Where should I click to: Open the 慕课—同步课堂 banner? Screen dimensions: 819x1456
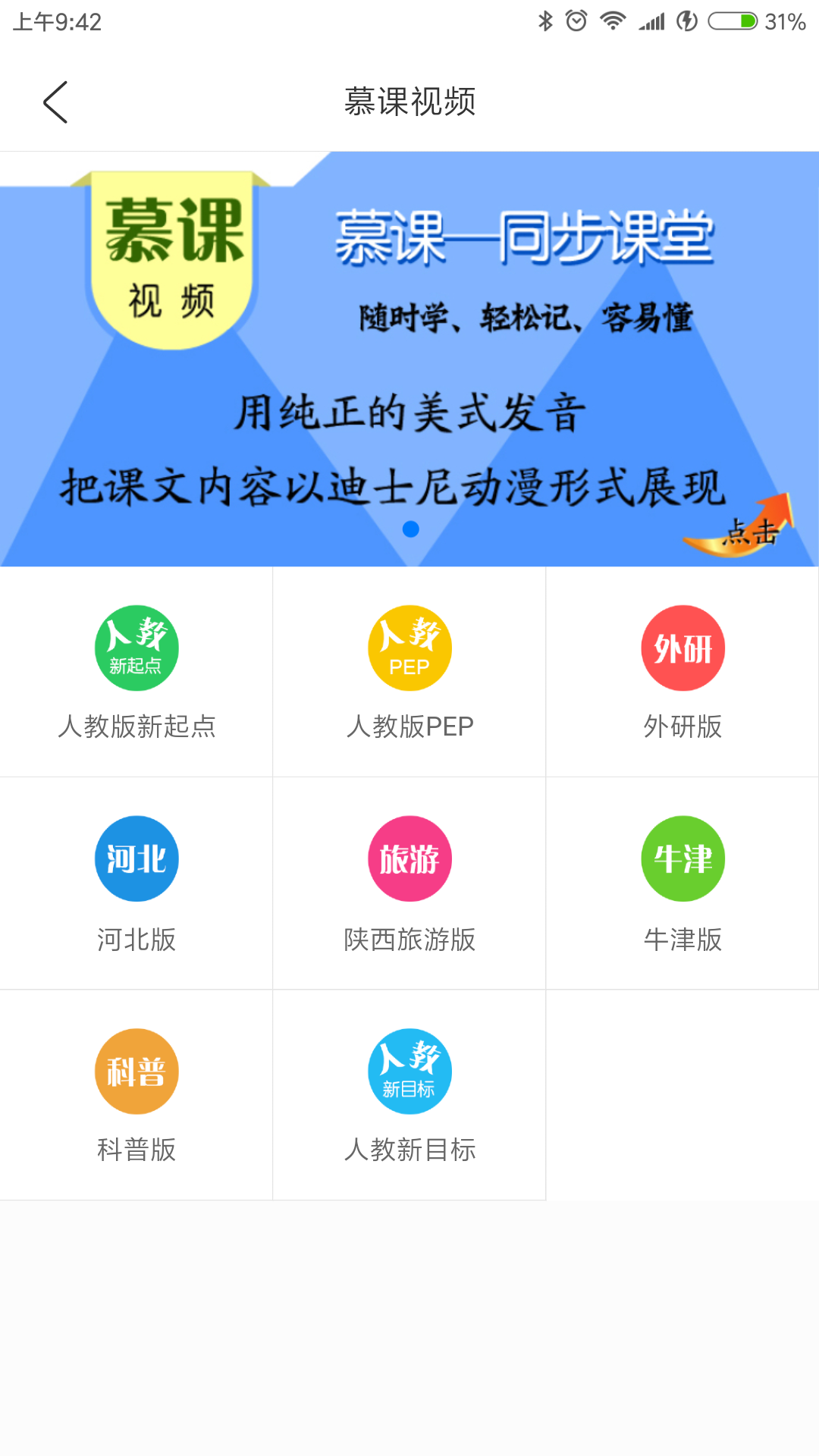tap(409, 359)
